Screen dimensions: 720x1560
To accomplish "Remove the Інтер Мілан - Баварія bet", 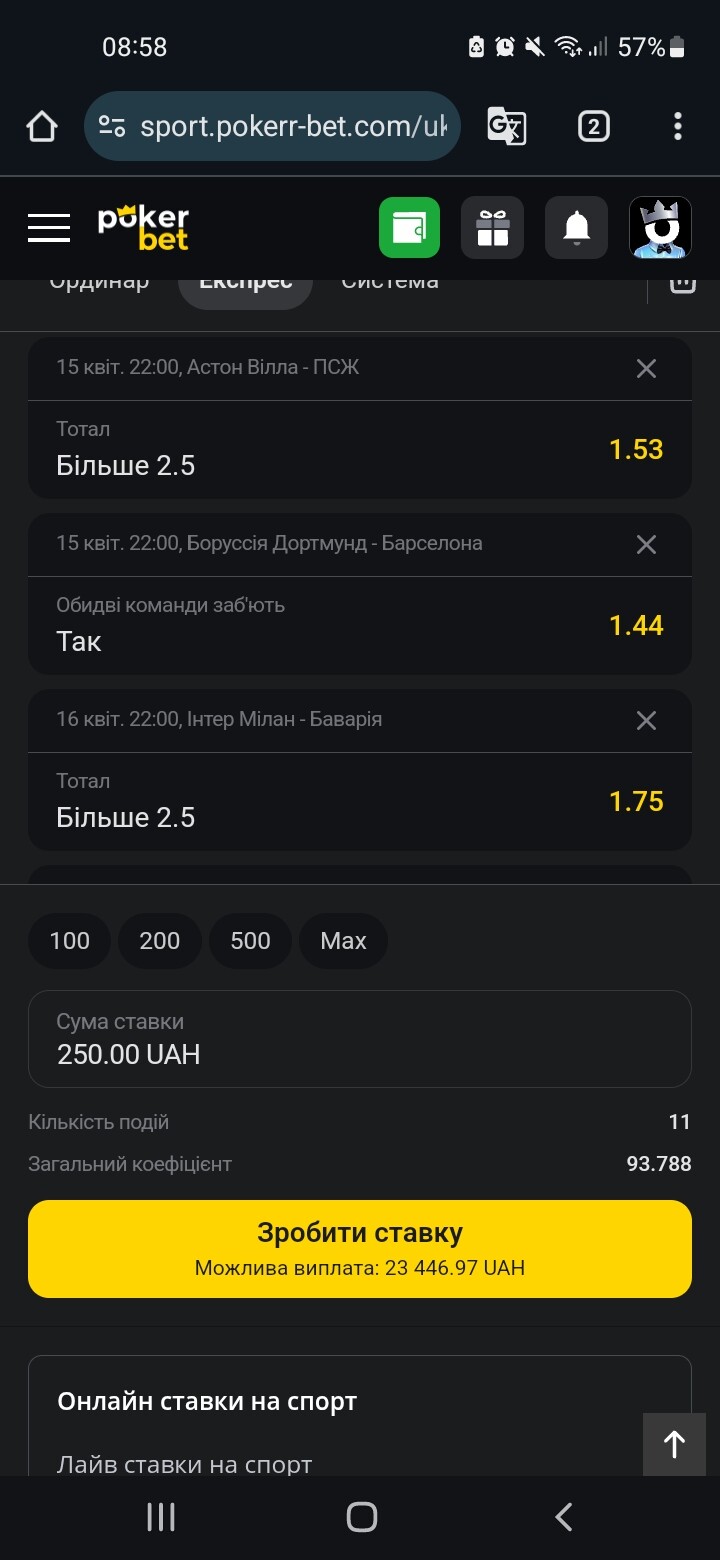I will (x=647, y=720).
